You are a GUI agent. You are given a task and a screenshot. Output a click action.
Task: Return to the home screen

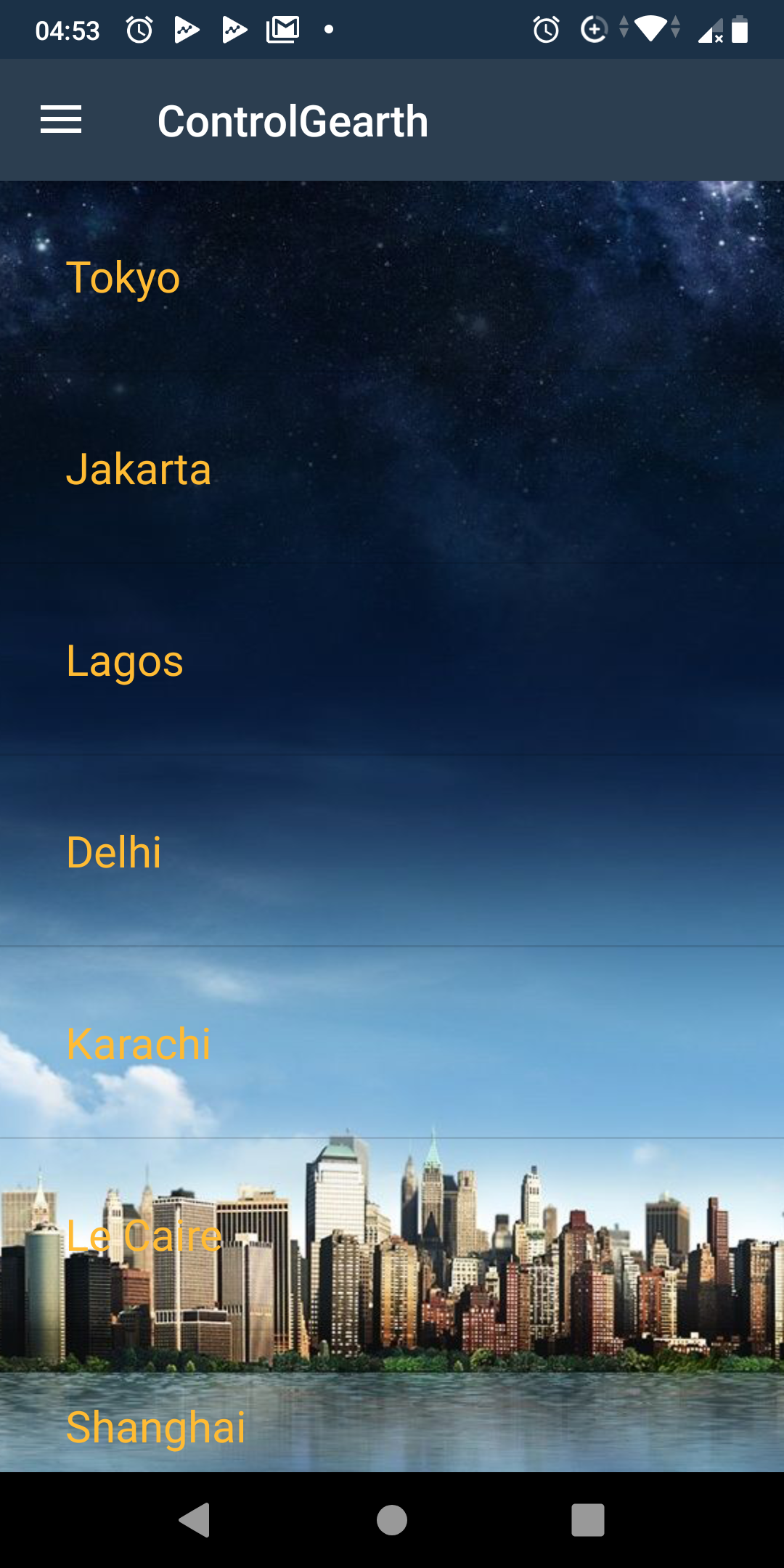pyautogui.click(x=392, y=1519)
